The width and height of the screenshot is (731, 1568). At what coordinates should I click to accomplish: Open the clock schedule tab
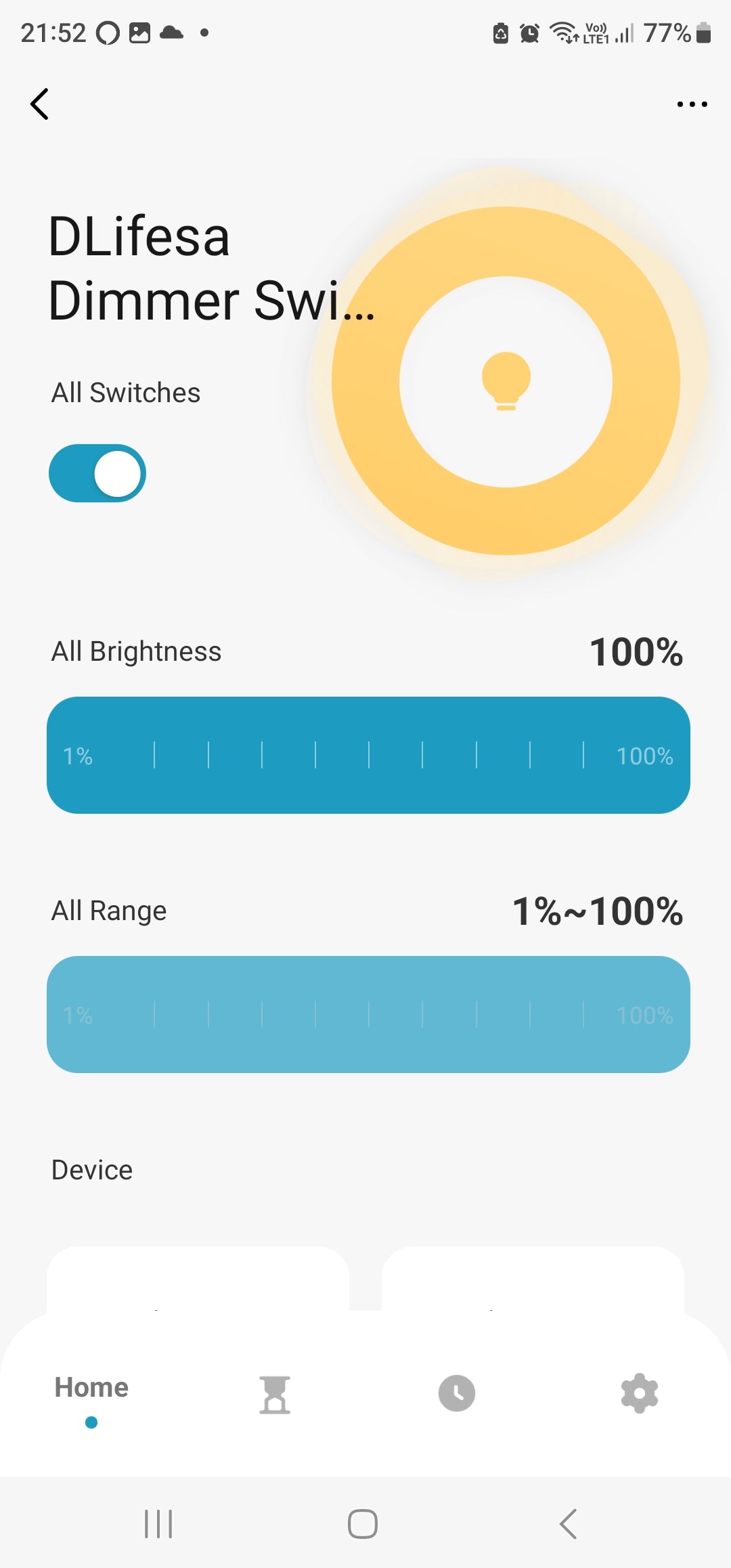pos(457,1393)
